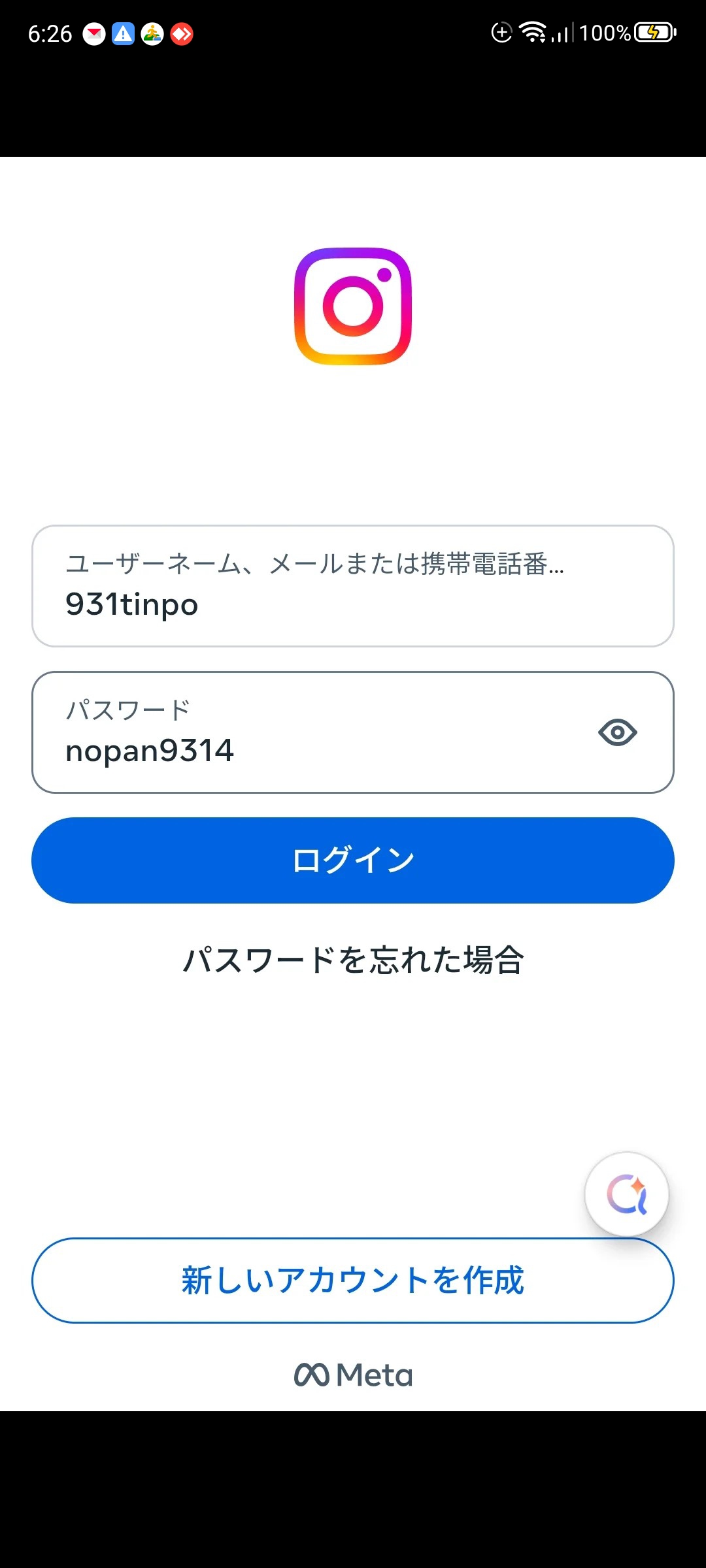Tap the charging battery icon
This screenshot has width=706, height=1568.
click(x=655, y=33)
